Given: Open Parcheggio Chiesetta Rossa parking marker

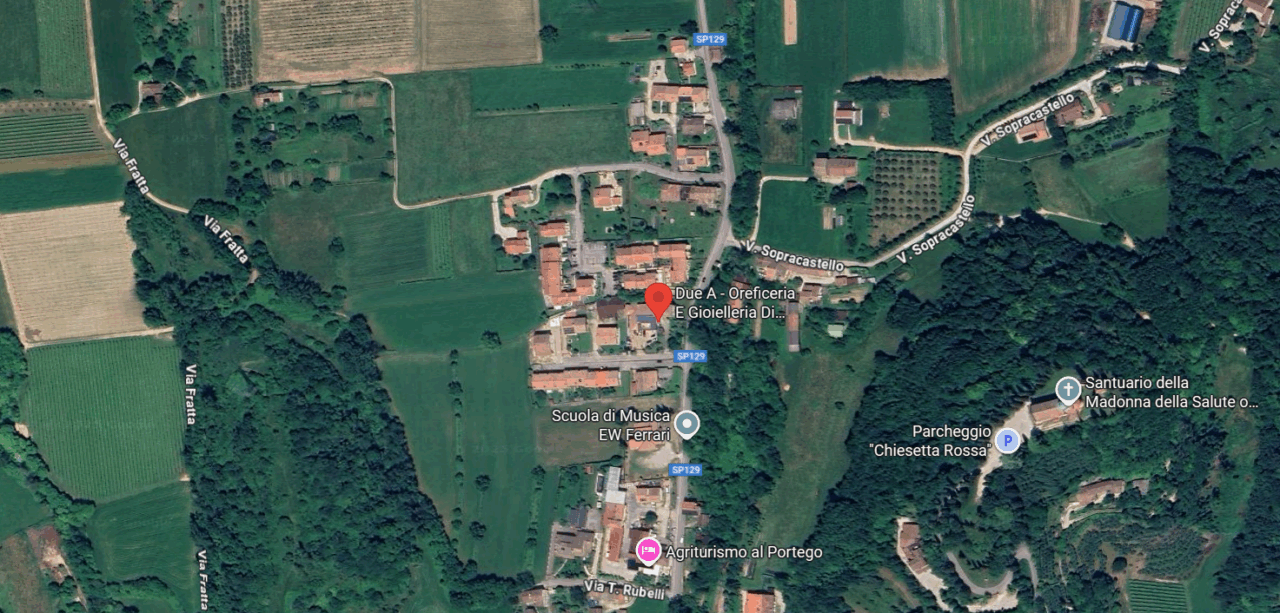Looking at the screenshot, I should (1008, 440).
